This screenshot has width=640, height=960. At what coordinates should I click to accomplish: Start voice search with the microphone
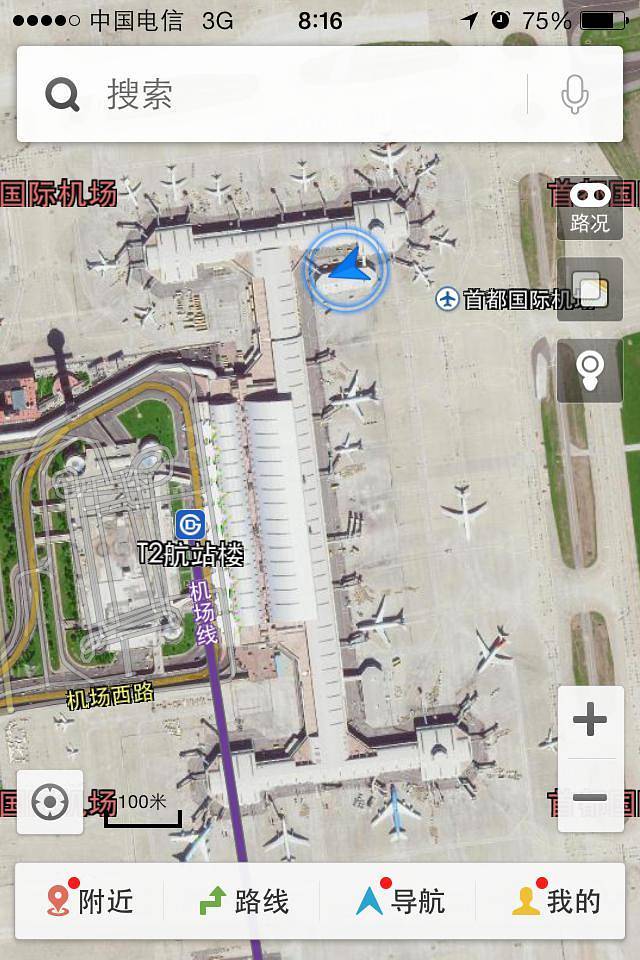click(574, 95)
